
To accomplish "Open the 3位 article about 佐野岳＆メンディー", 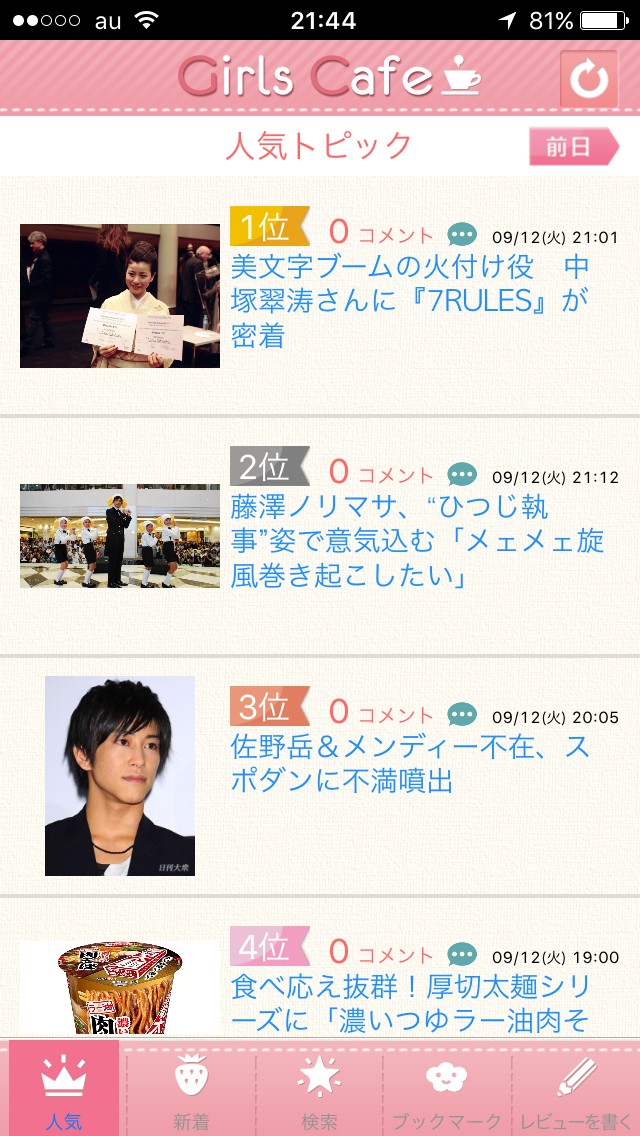I will click(x=410, y=763).
